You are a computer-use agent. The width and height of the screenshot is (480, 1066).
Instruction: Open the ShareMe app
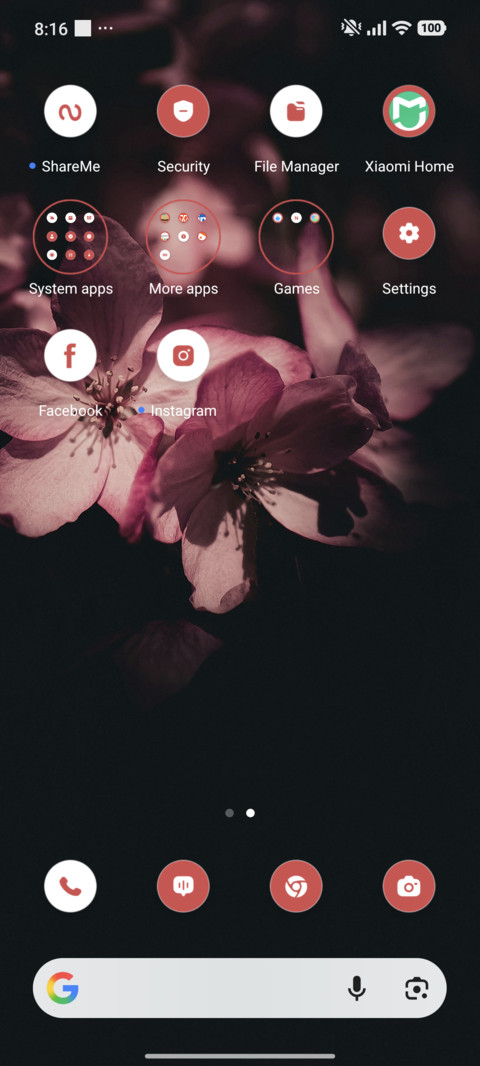tap(70, 111)
